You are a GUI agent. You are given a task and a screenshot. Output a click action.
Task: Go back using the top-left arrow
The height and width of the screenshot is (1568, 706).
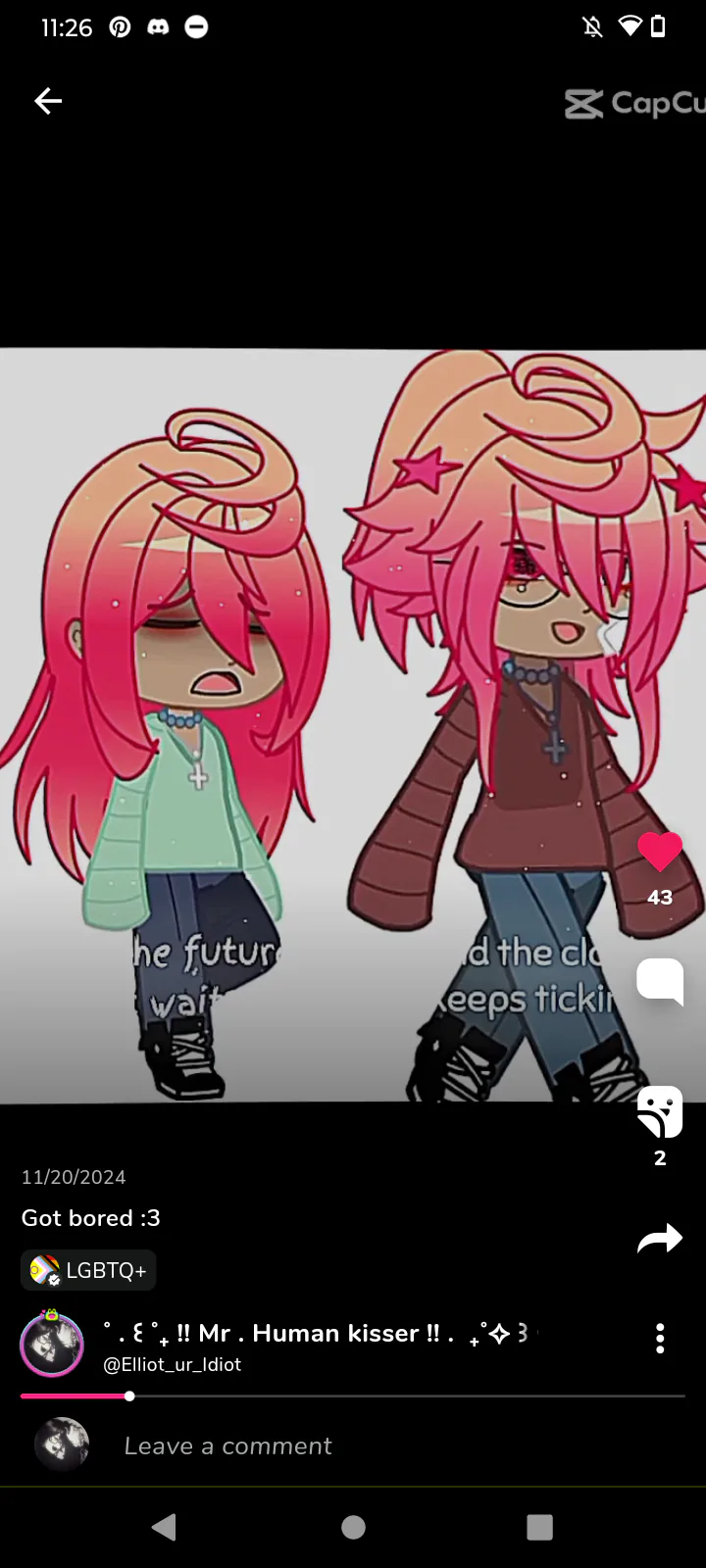(48, 101)
